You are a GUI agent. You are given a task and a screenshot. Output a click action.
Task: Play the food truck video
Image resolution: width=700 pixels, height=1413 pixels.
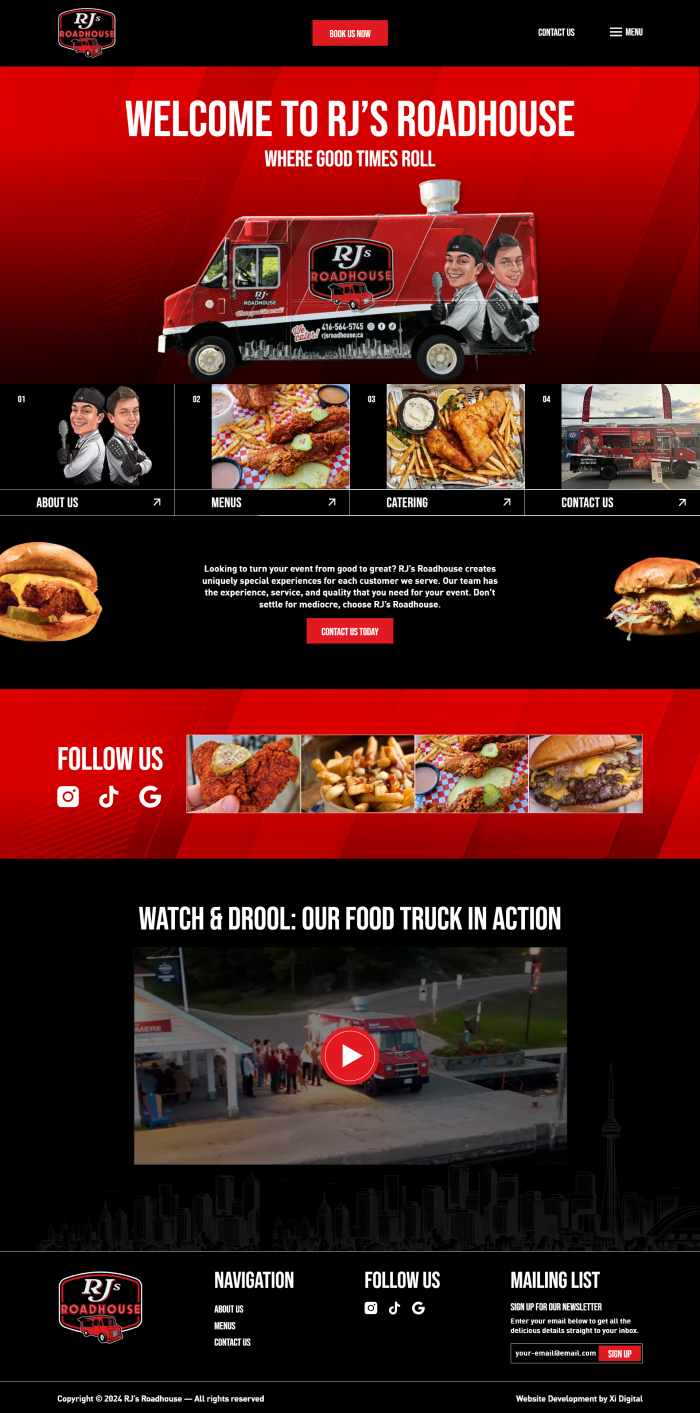point(350,1055)
